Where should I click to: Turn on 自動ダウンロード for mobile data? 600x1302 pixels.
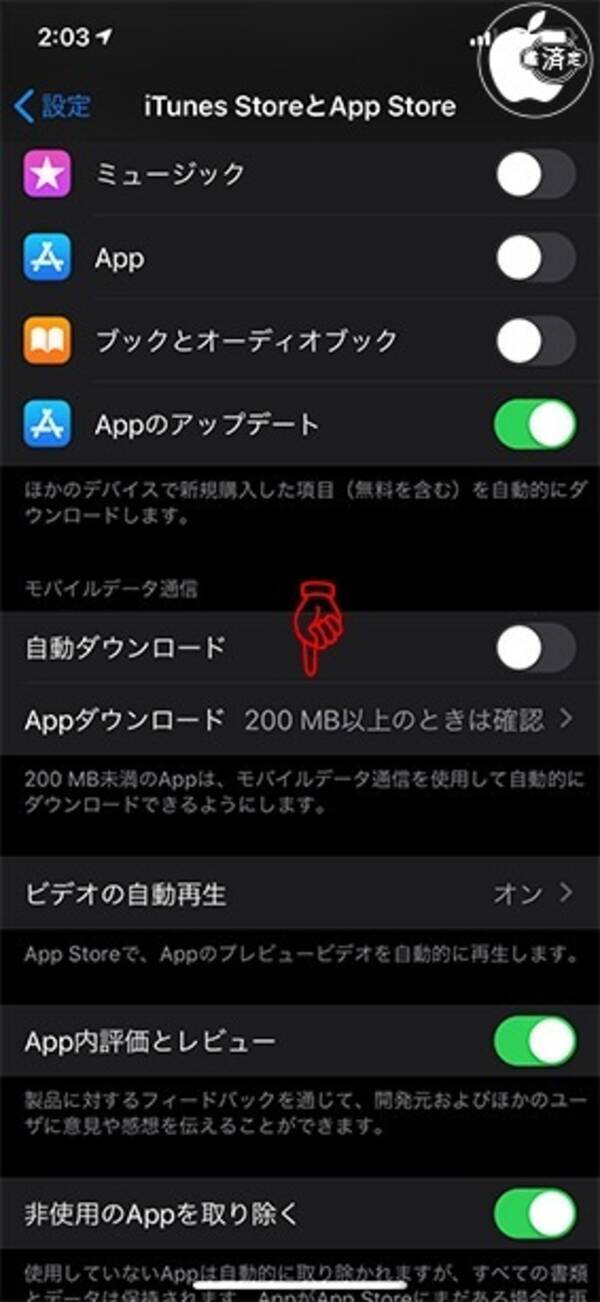tap(535, 648)
